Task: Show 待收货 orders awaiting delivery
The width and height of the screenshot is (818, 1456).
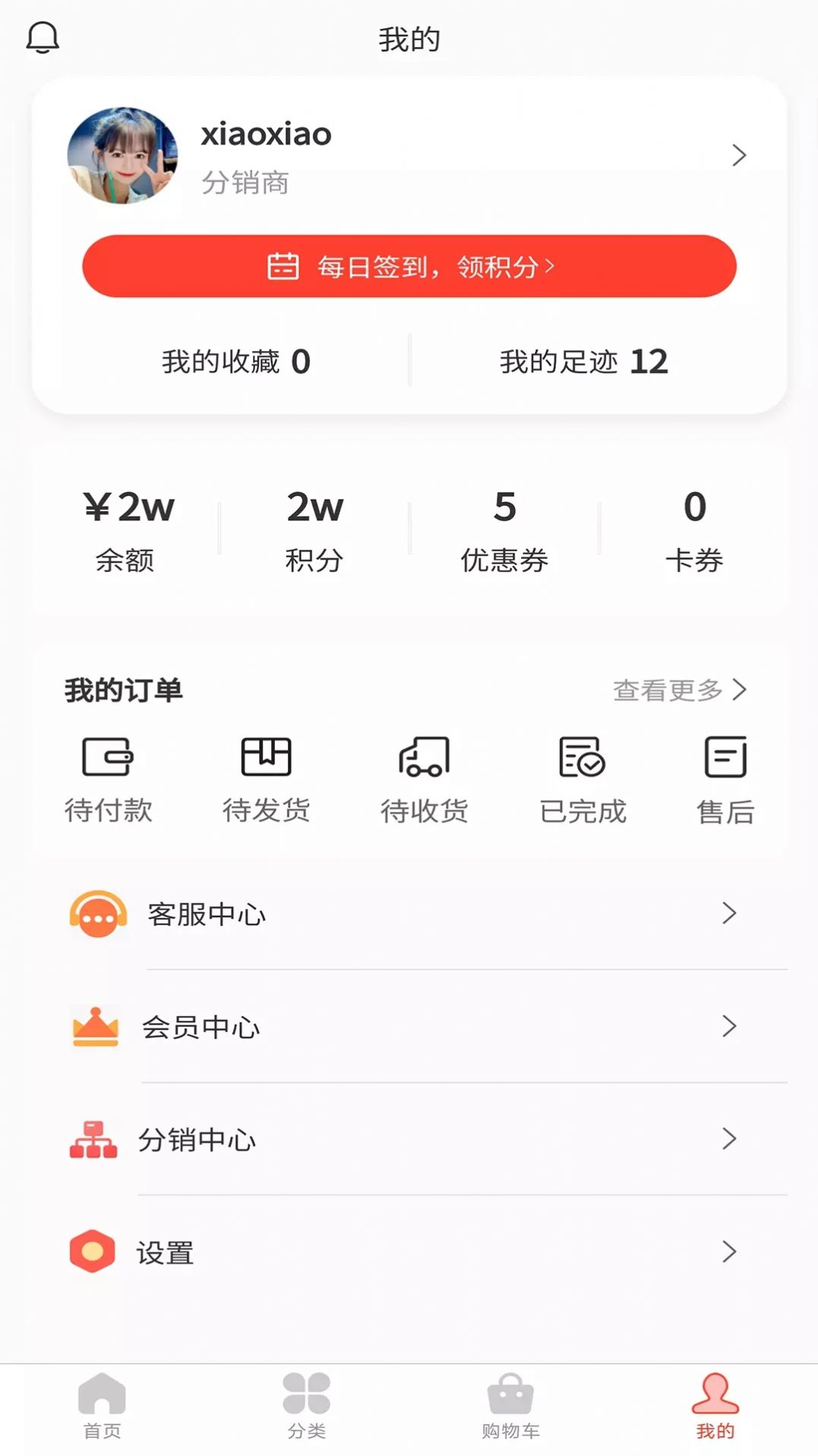Action: tap(424, 779)
